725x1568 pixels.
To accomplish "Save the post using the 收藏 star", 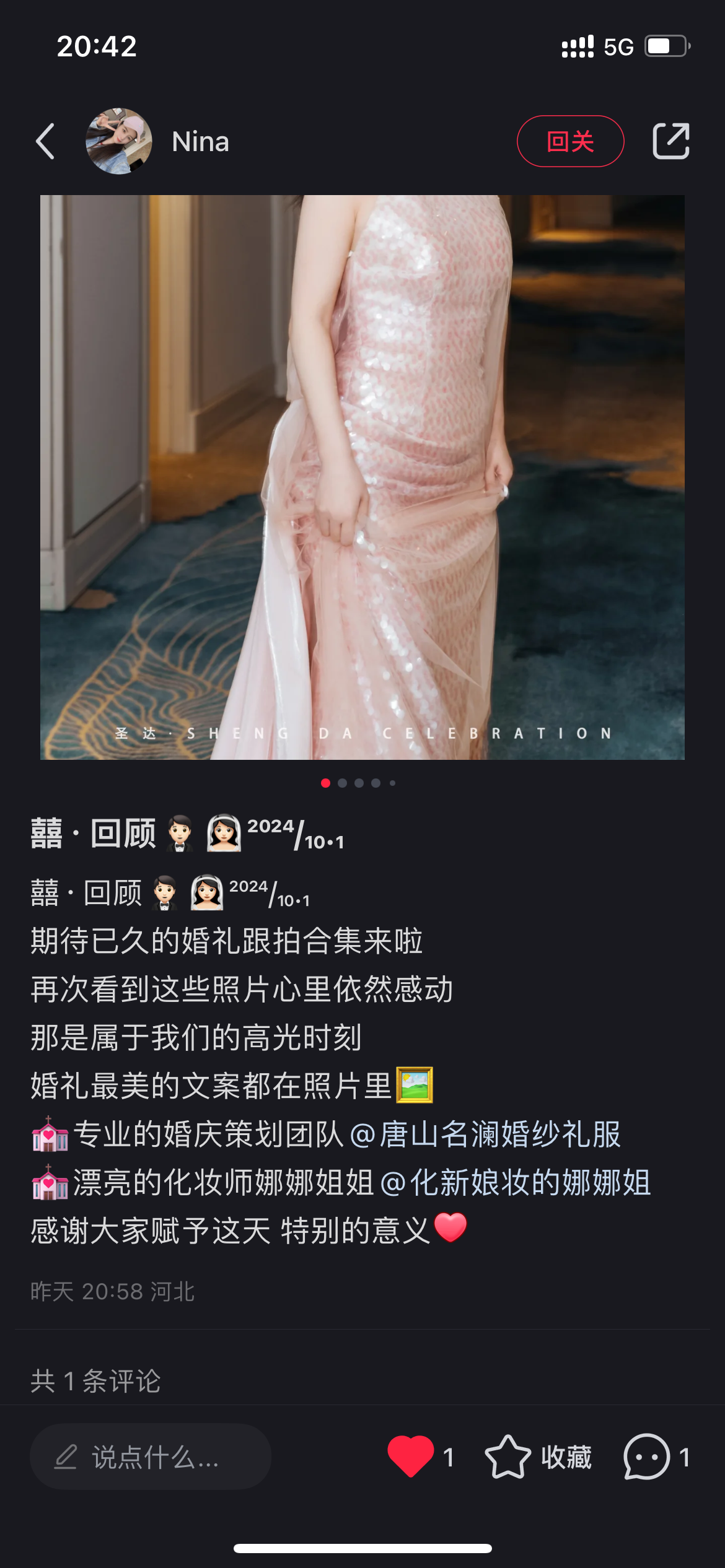I will click(507, 1457).
